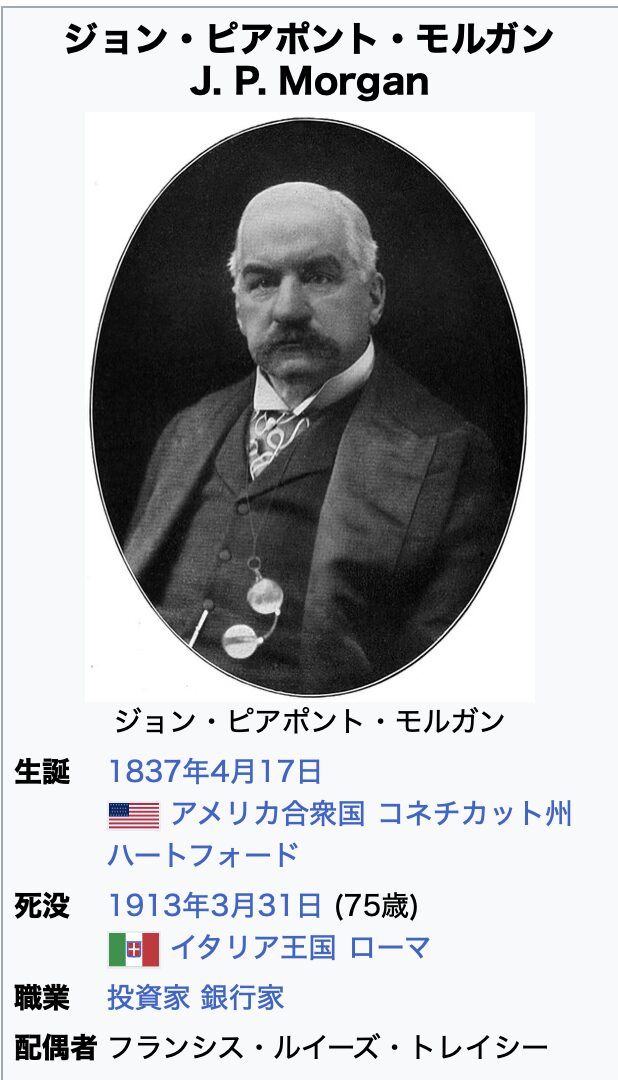Open the 銀行家 occupation link
The height and width of the screenshot is (1080, 618).
pos(242,998)
